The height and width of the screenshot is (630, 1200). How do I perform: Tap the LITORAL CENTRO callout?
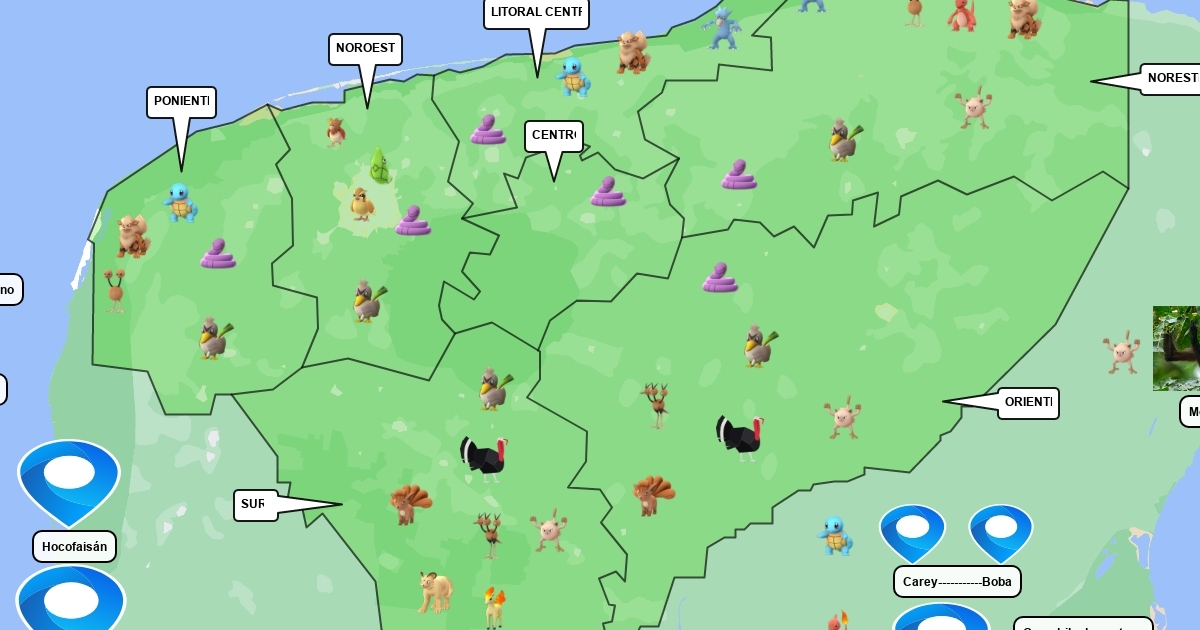[536, 13]
